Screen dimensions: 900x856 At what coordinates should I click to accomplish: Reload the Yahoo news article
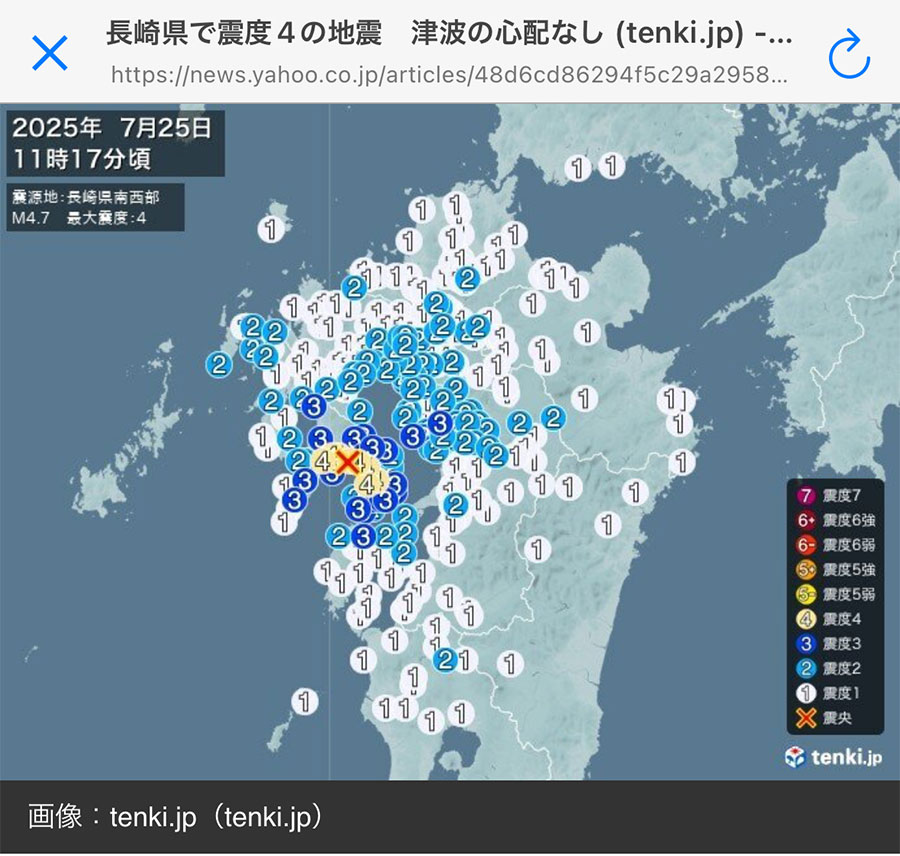point(850,54)
